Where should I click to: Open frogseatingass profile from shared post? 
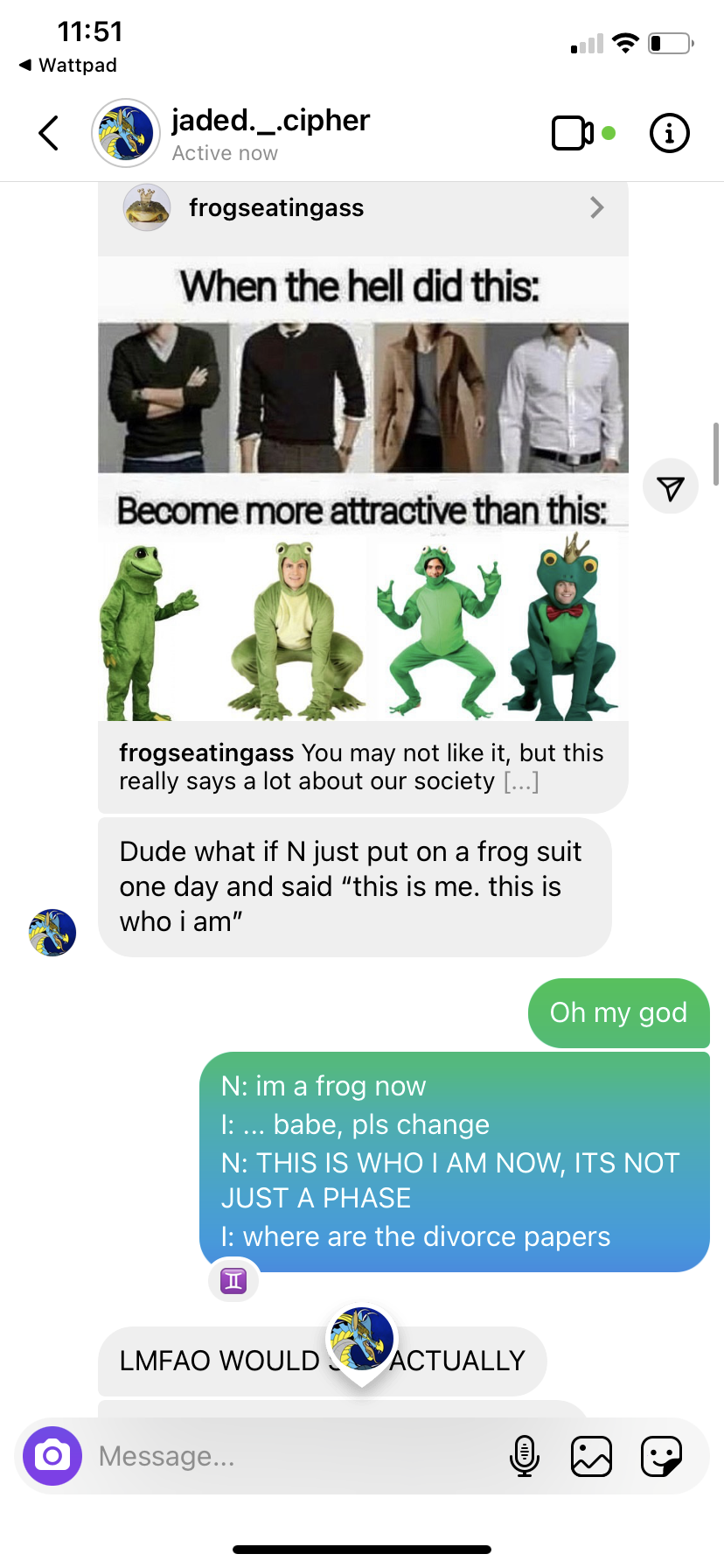(x=275, y=208)
